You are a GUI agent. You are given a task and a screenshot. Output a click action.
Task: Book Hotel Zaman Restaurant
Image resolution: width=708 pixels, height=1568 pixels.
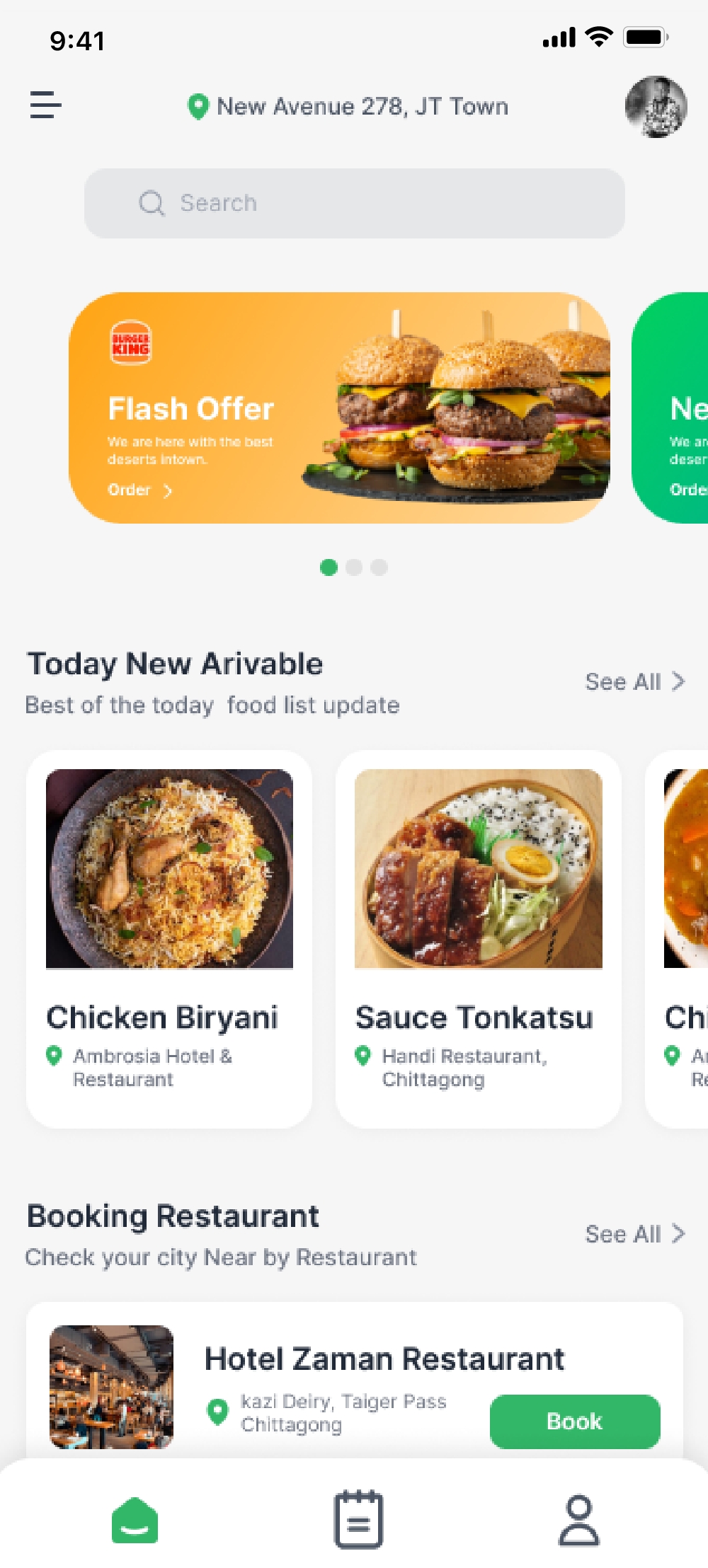[x=574, y=1421]
